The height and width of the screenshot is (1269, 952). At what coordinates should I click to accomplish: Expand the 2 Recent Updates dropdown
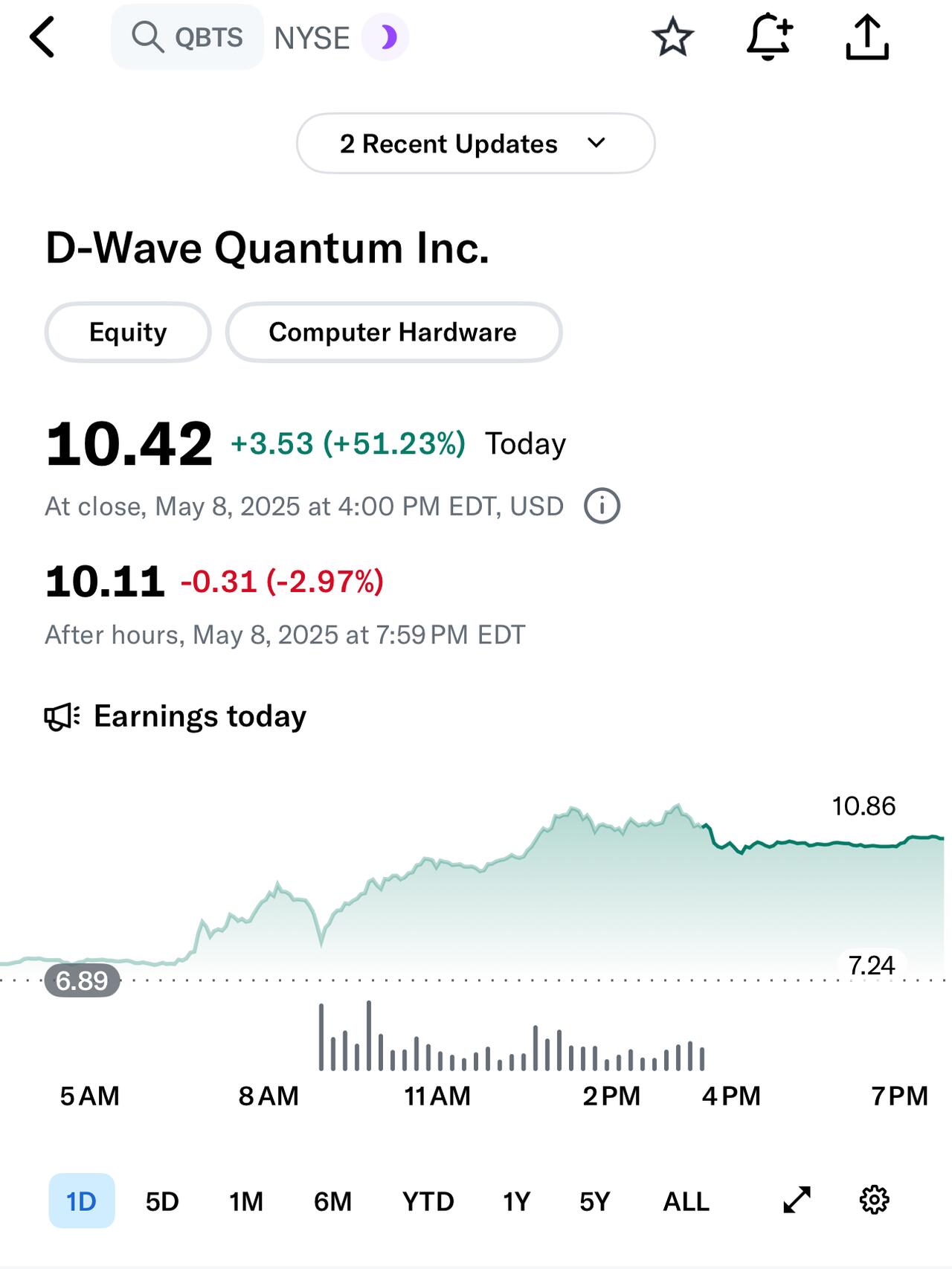tap(475, 144)
